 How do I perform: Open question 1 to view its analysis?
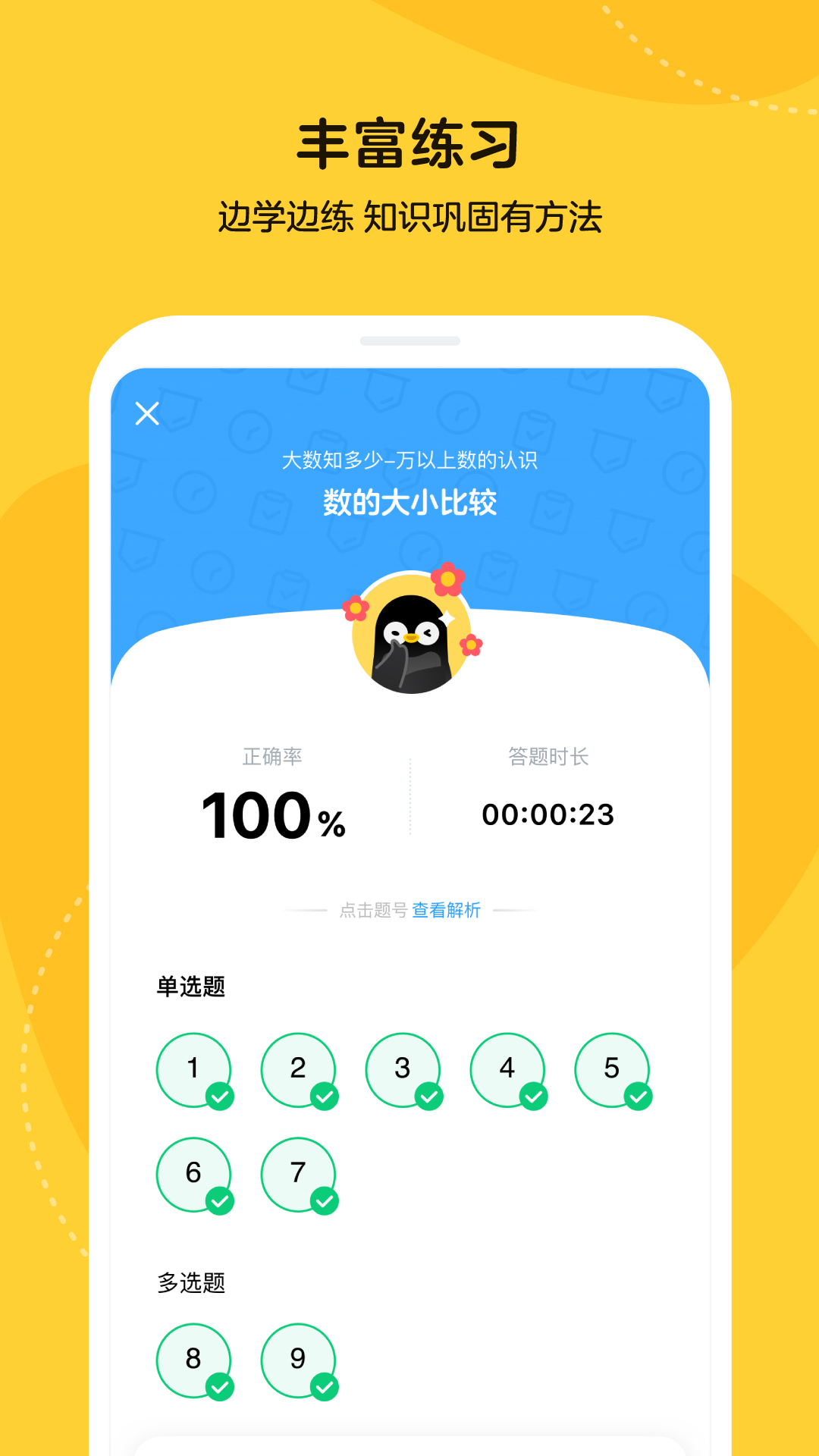coord(194,1071)
